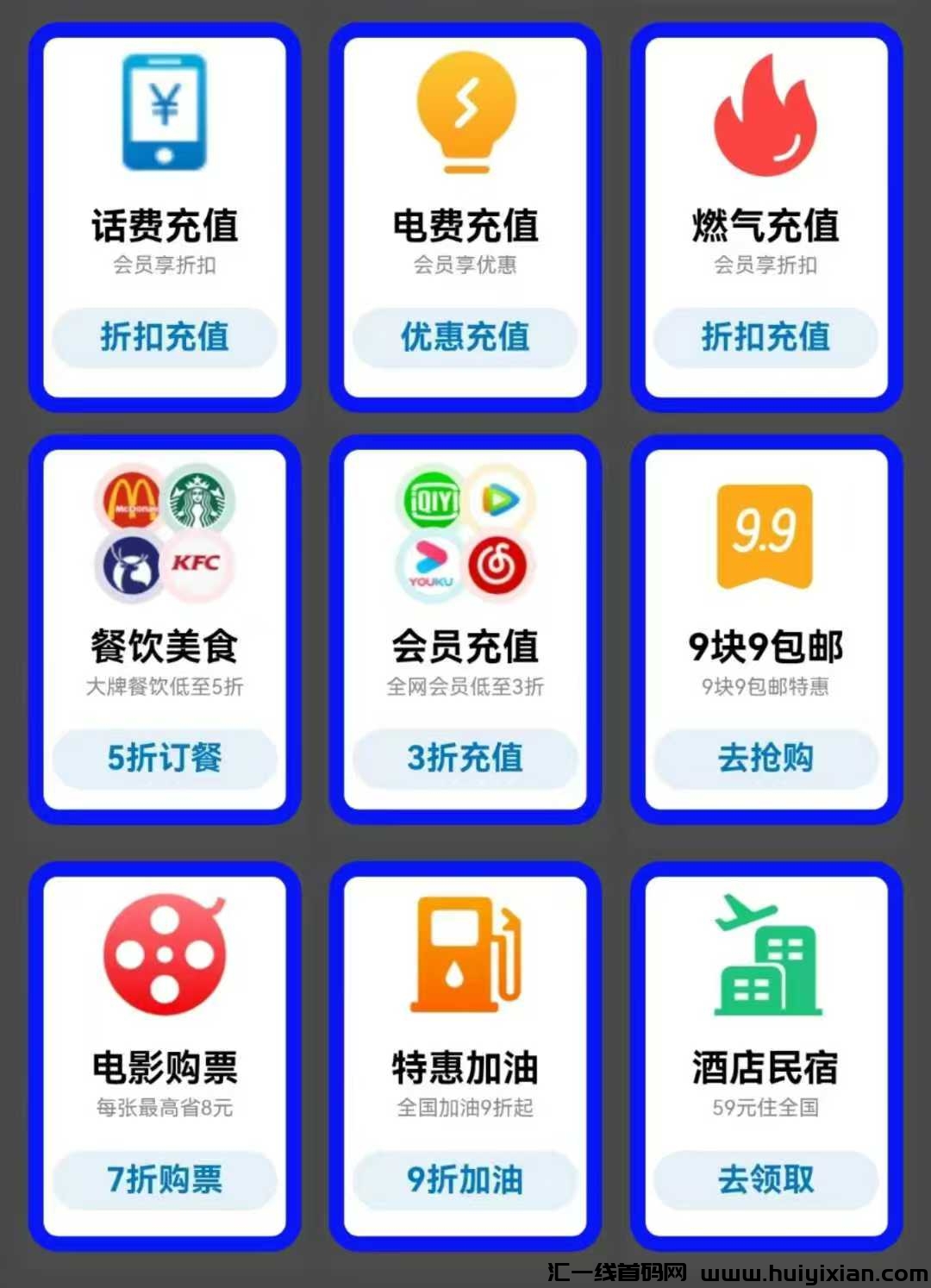Viewport: 931px width, 1288px height.
Task: Click the Starbucks logo icon
Action: click(x=199, y=500)
